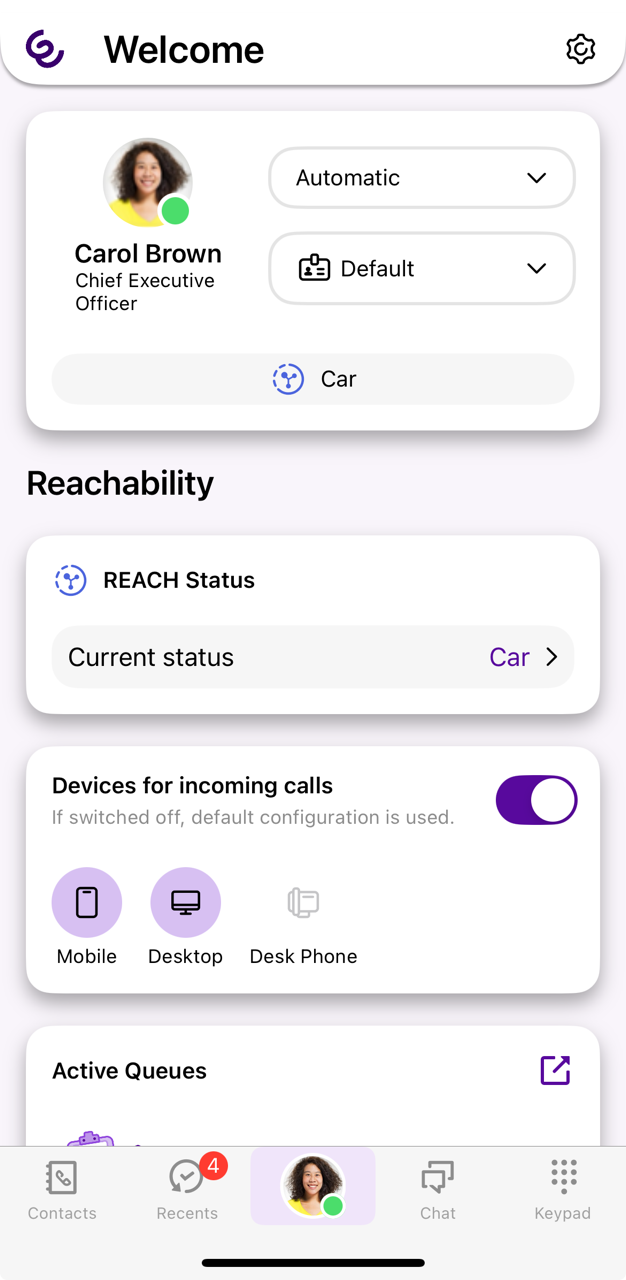The width and height of the screenshot is (626, 1280).
Task: Tap the Car status button
Action: (313, 379)
